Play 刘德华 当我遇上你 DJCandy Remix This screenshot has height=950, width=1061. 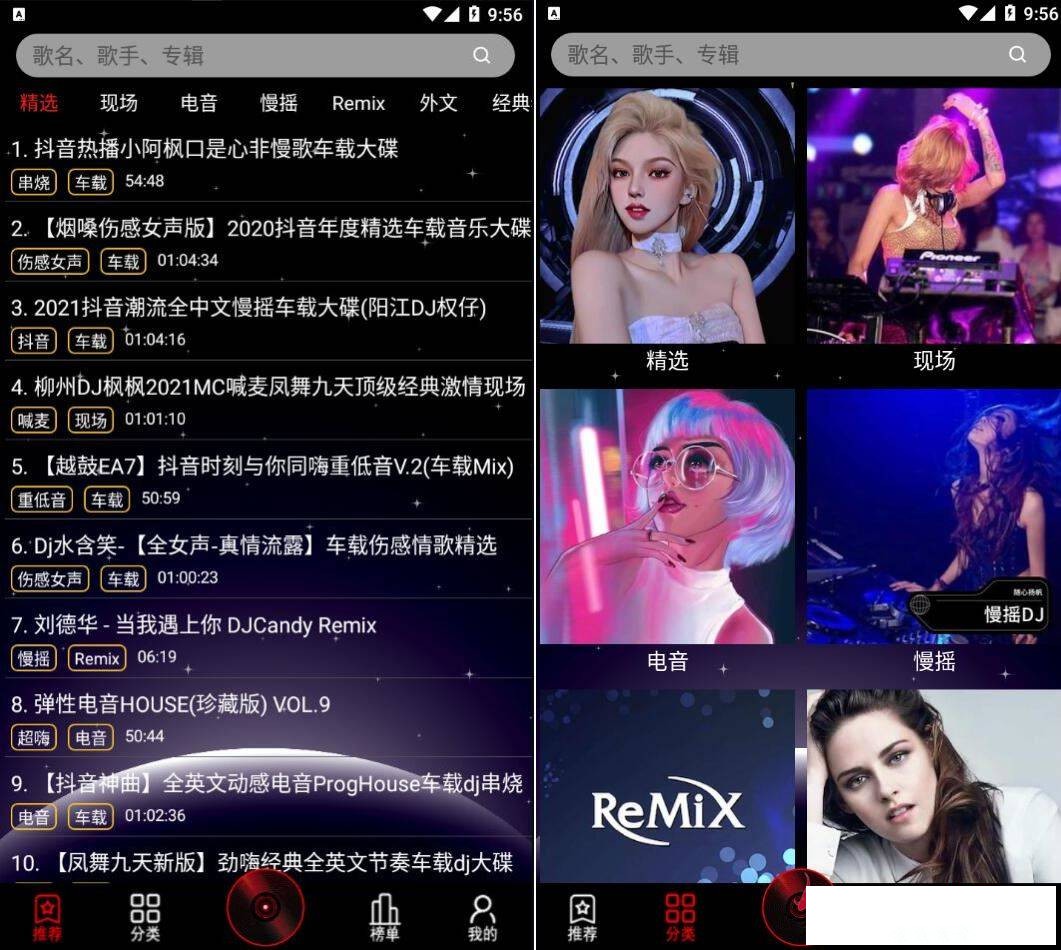(x=194, y=626)
